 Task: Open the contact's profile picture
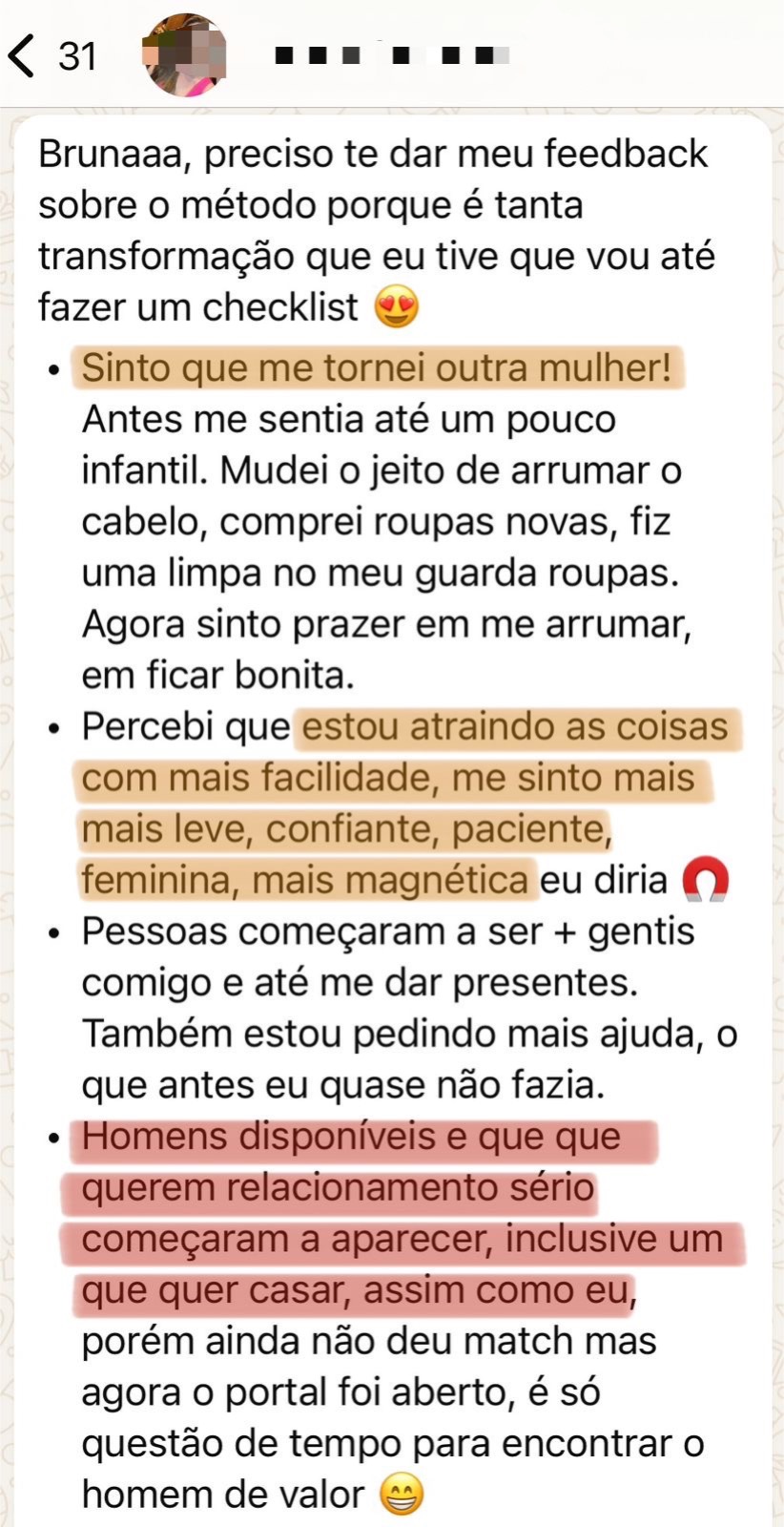[185, 55]
